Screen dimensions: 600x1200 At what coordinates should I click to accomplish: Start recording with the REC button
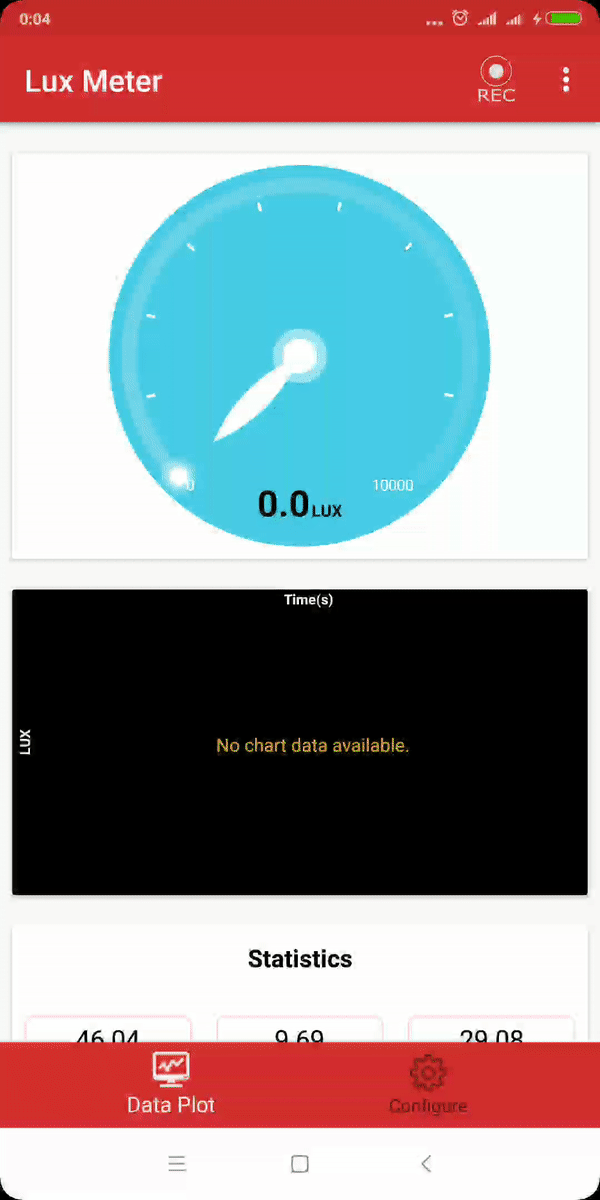click(x=496, y=80)
